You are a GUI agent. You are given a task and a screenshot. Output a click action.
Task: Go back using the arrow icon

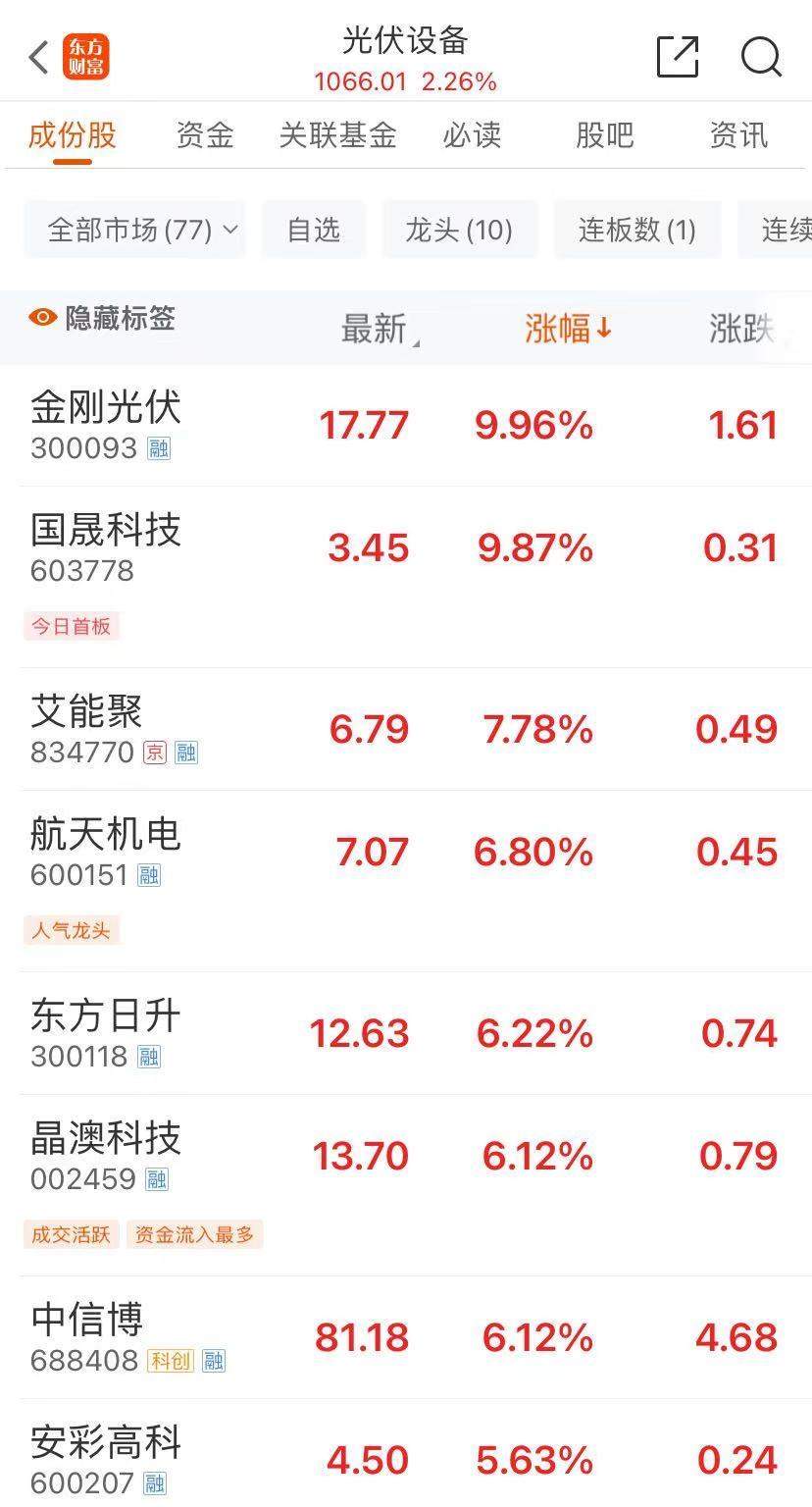coord(39,58)
